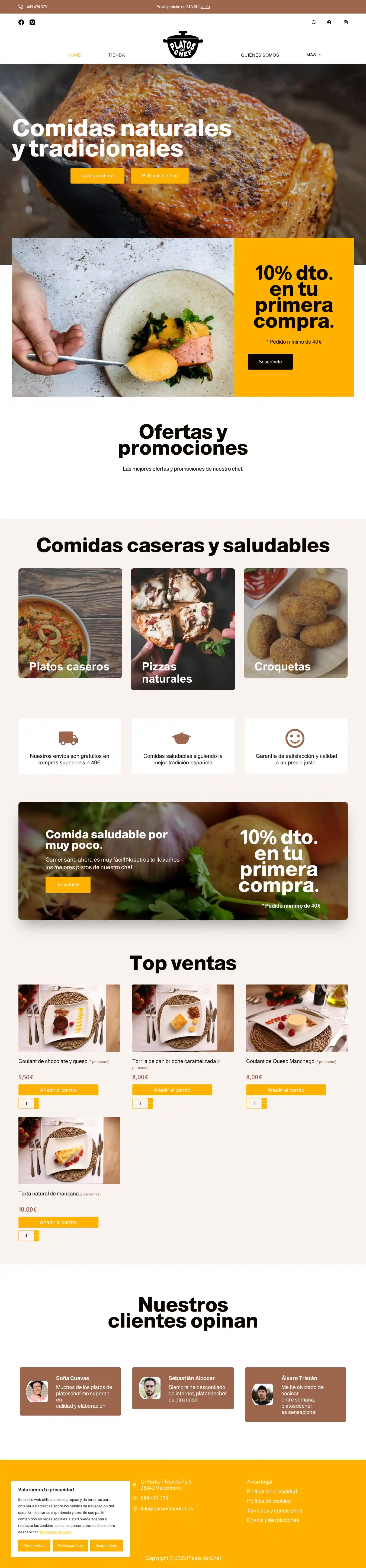
Task: Browse the Pizzas naturales category
Action: [x=183, y=629]
